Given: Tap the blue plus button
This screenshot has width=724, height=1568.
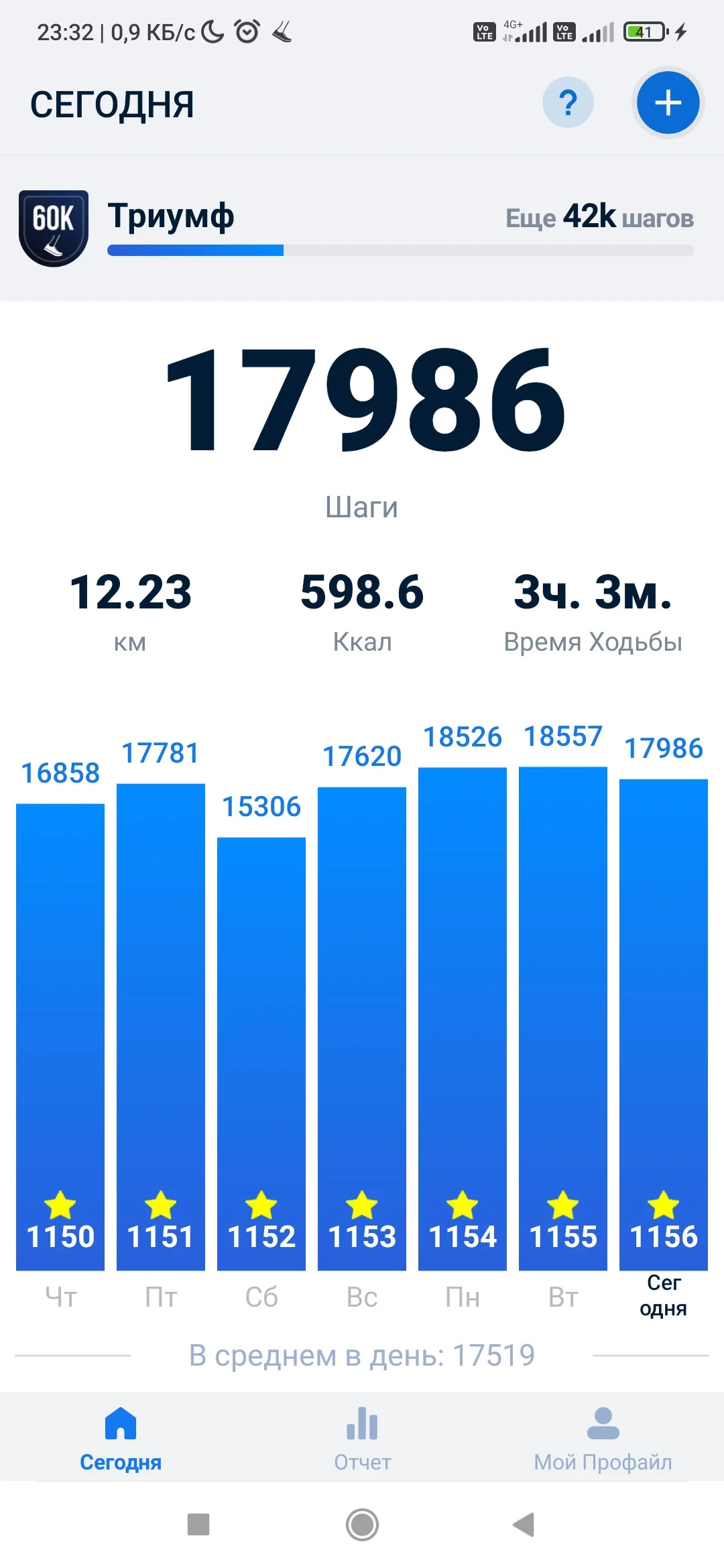Looking at the screenshot, I should click(x=668, y=103).
